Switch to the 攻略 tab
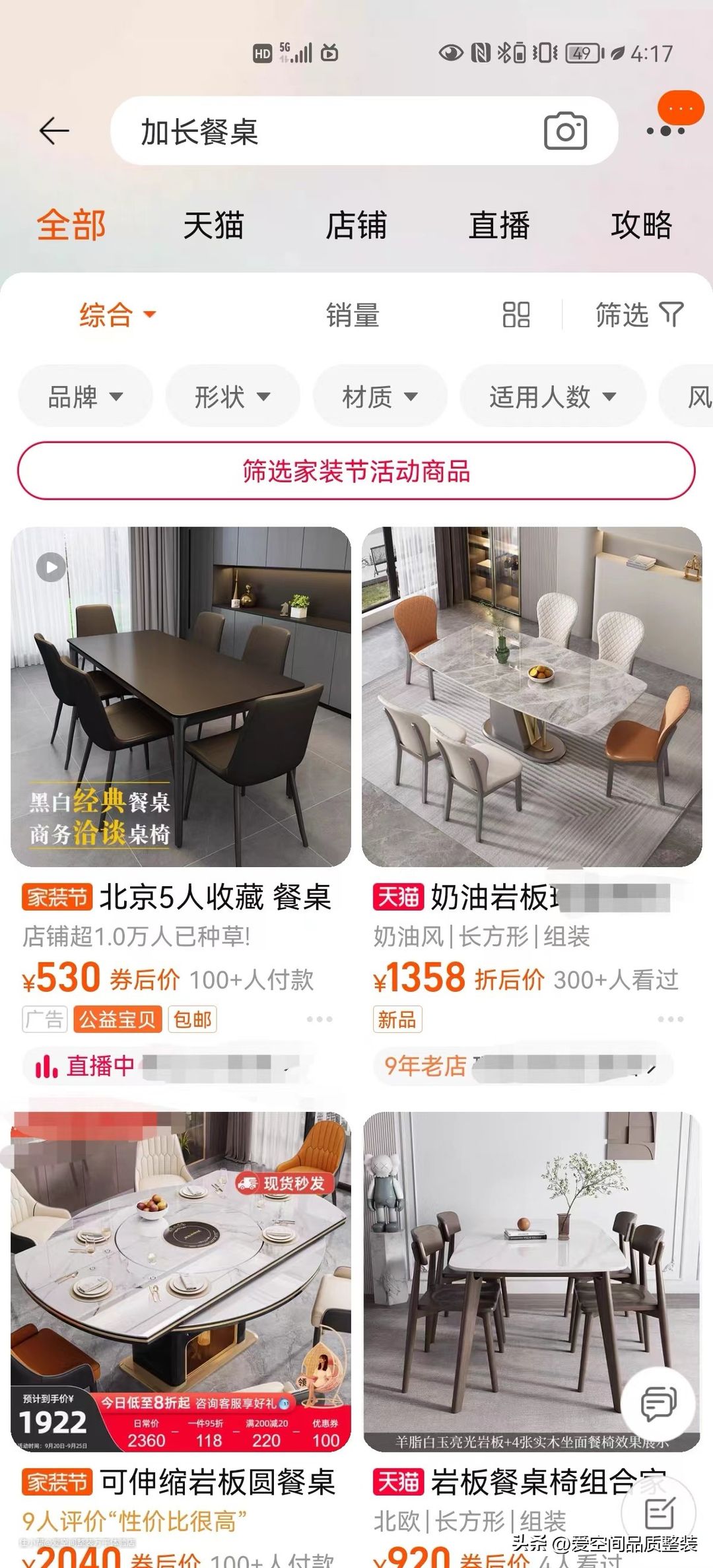713x1568 pixels. pos(641,226)
